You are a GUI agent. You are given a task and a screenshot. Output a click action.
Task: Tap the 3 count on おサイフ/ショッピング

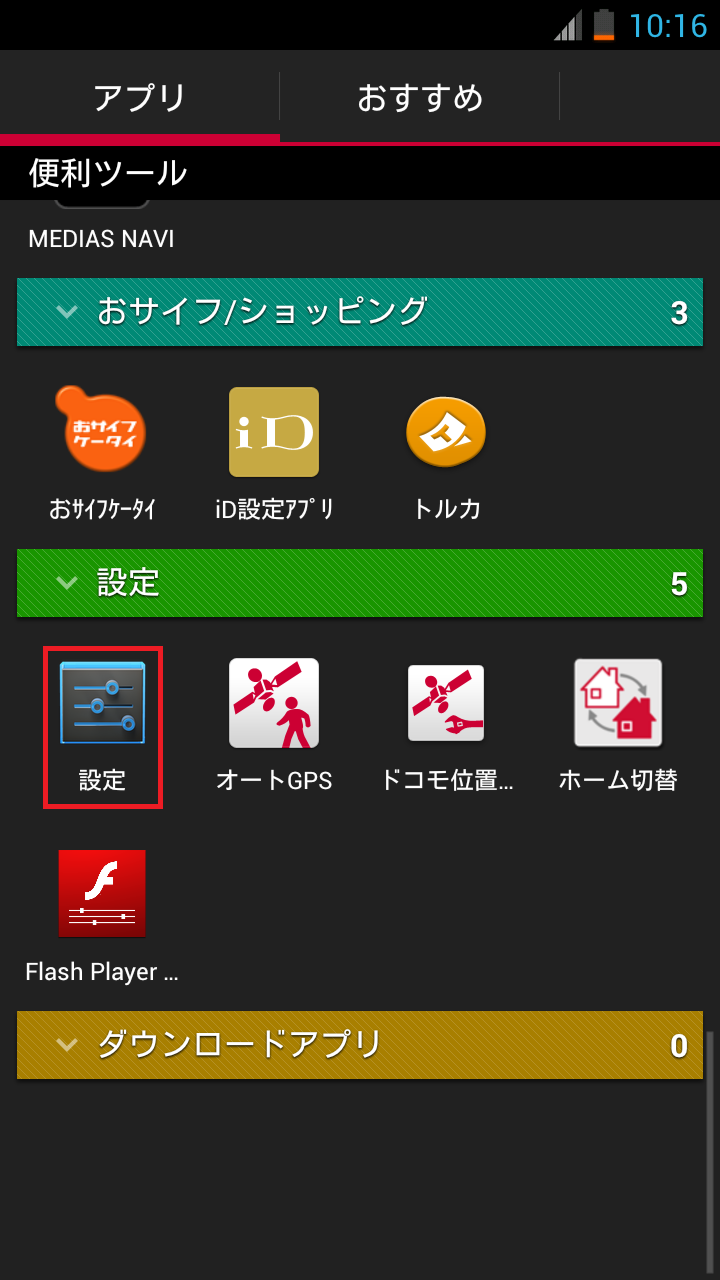(678, 311)
